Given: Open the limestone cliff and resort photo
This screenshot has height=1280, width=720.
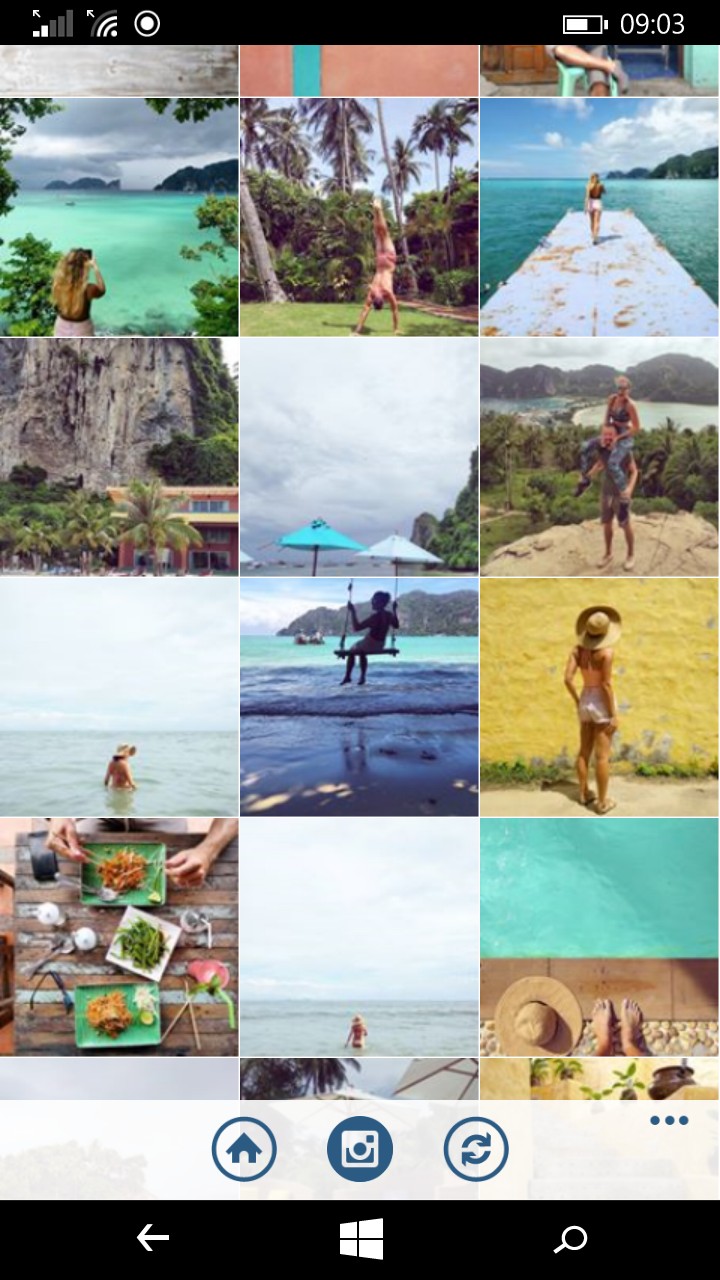Looking at the screenshot, I should pyautogui.click(x=119, y=457).
